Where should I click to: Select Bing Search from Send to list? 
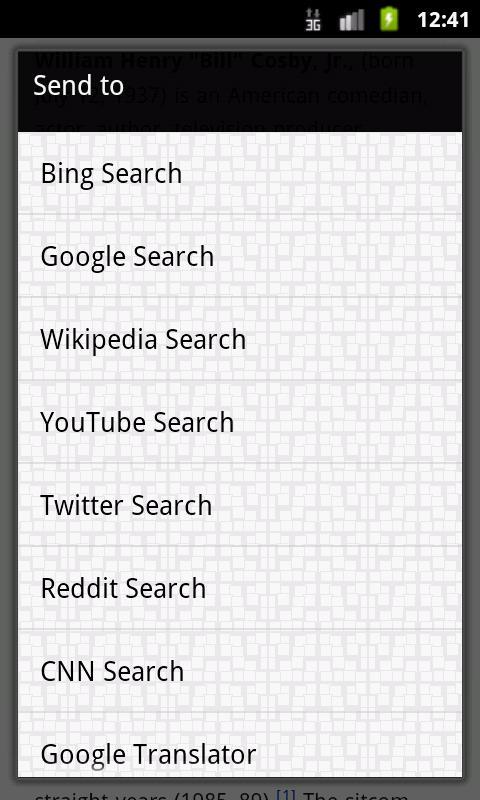pos(240,173)
